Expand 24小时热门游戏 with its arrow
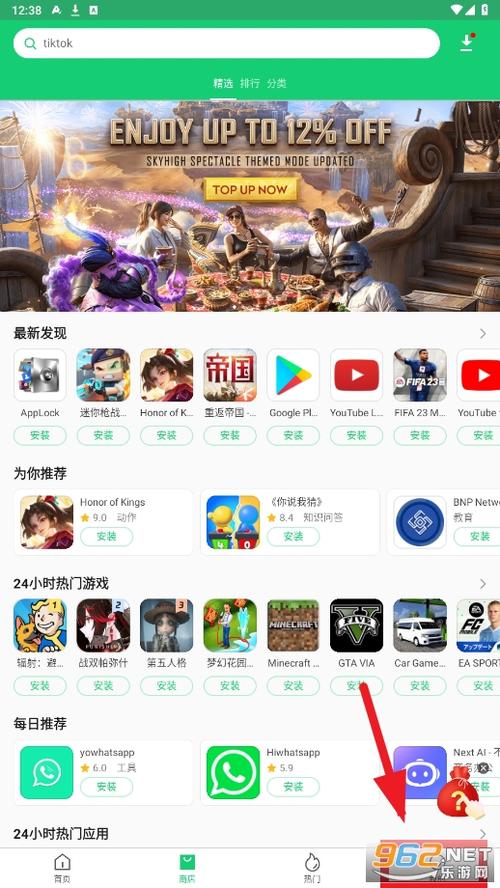 click(482, 584)
